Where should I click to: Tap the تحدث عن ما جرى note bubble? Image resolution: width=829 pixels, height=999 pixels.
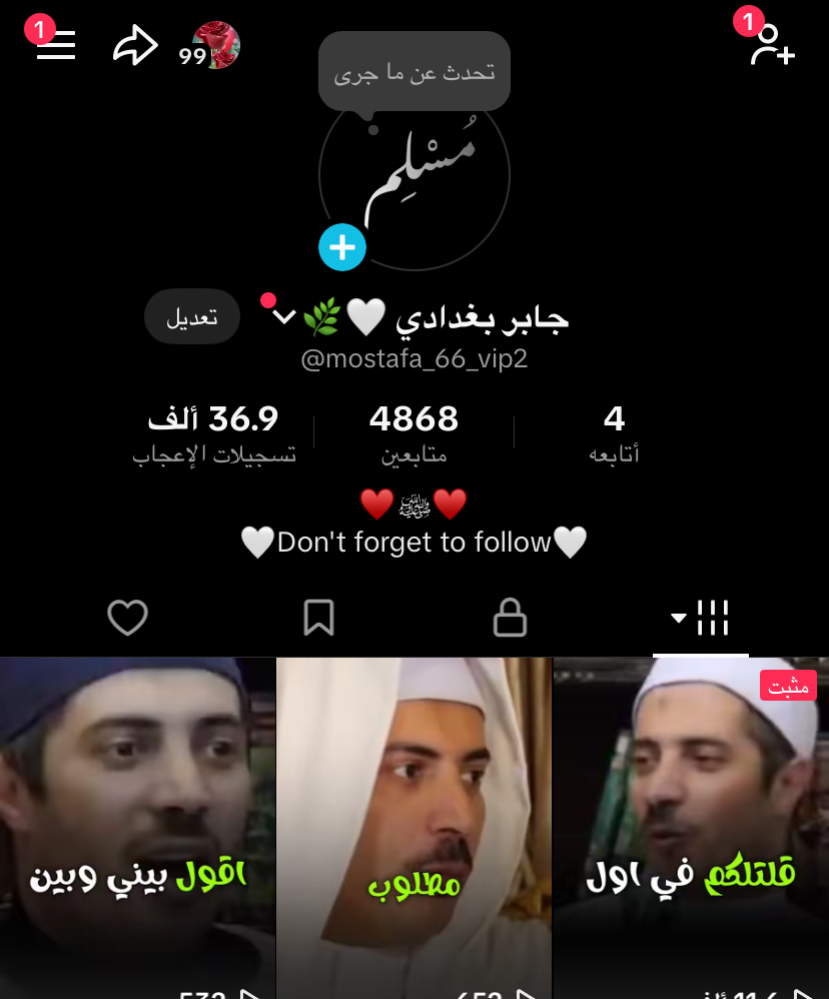(x=414, y=72)
